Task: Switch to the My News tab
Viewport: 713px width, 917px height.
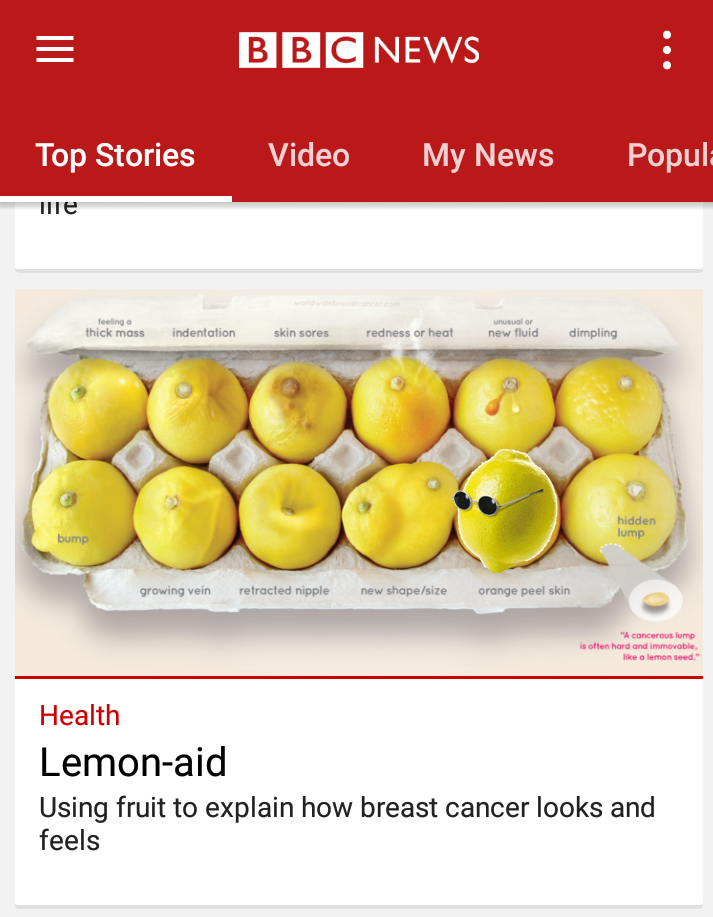Action: click(488, 156)
